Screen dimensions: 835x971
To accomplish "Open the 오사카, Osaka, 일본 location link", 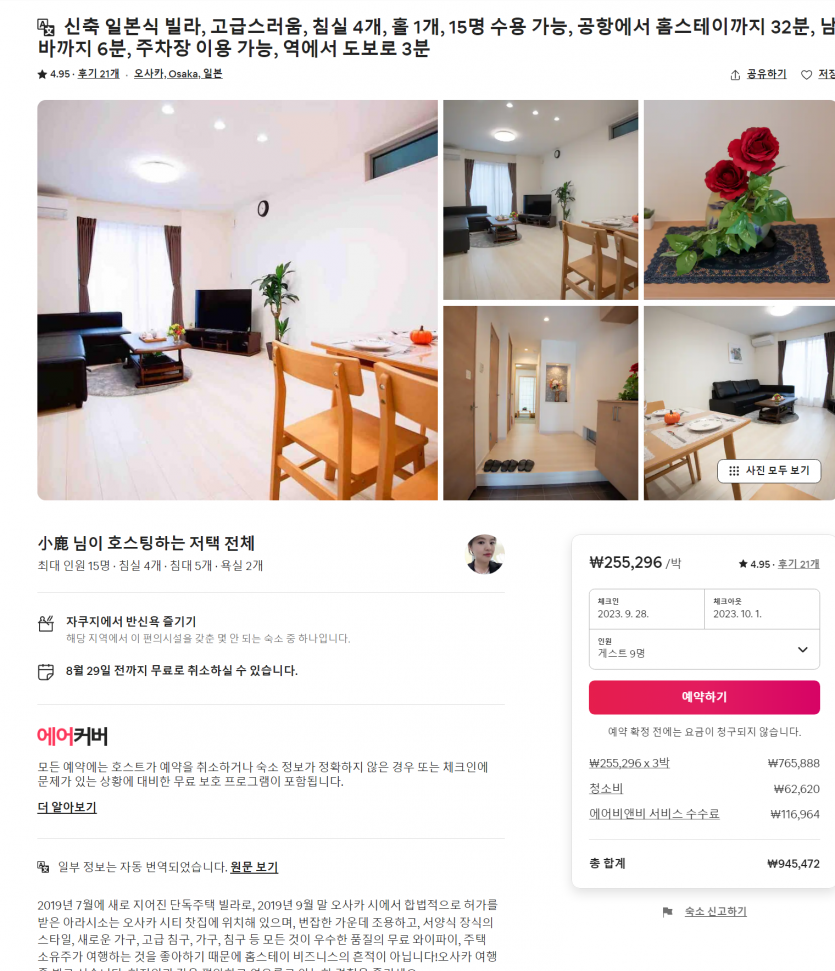I will pyautogui.click(x=178, y=74).
